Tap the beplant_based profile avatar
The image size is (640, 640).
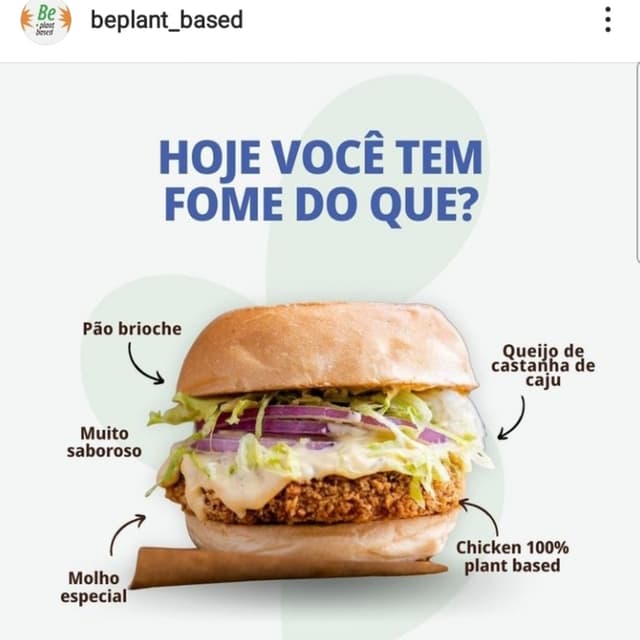46,21
